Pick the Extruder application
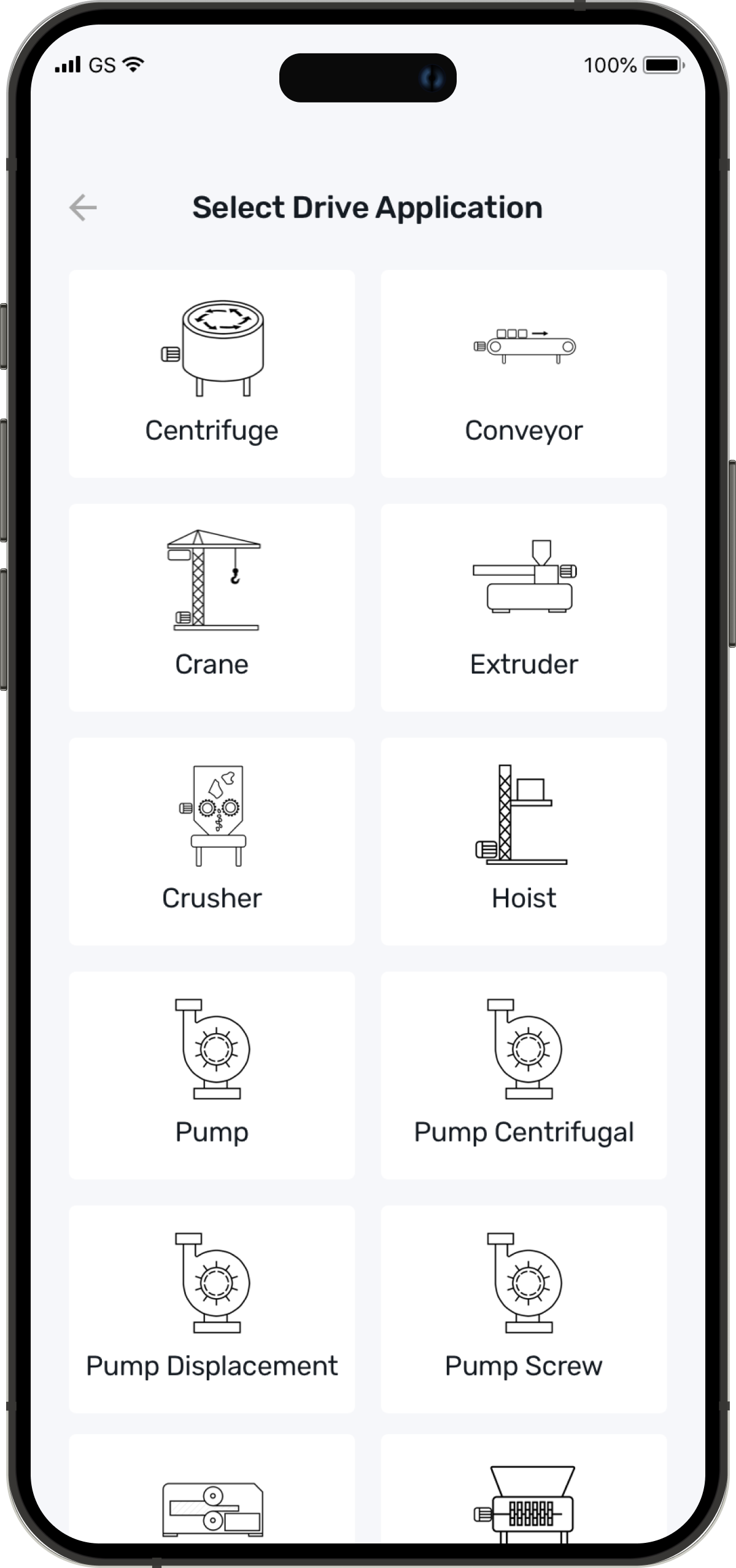Image resolution: width=736 pixels, height=1568 pixels. click(x=524, y=607)
